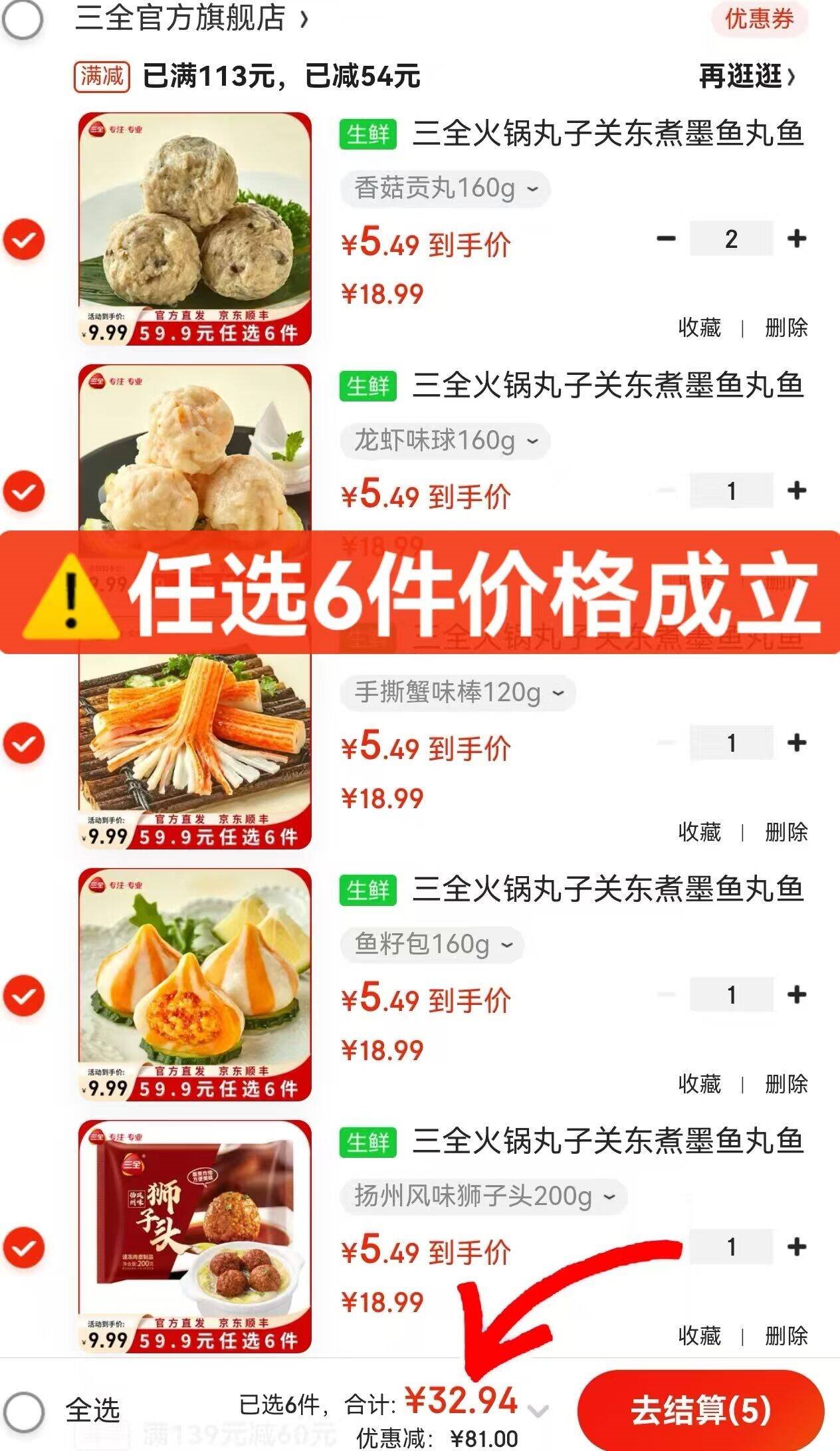This screenshot has width=840, height=1451.
Task: Open the 鱼籽包160g product image
Action: tap(195, 984)
